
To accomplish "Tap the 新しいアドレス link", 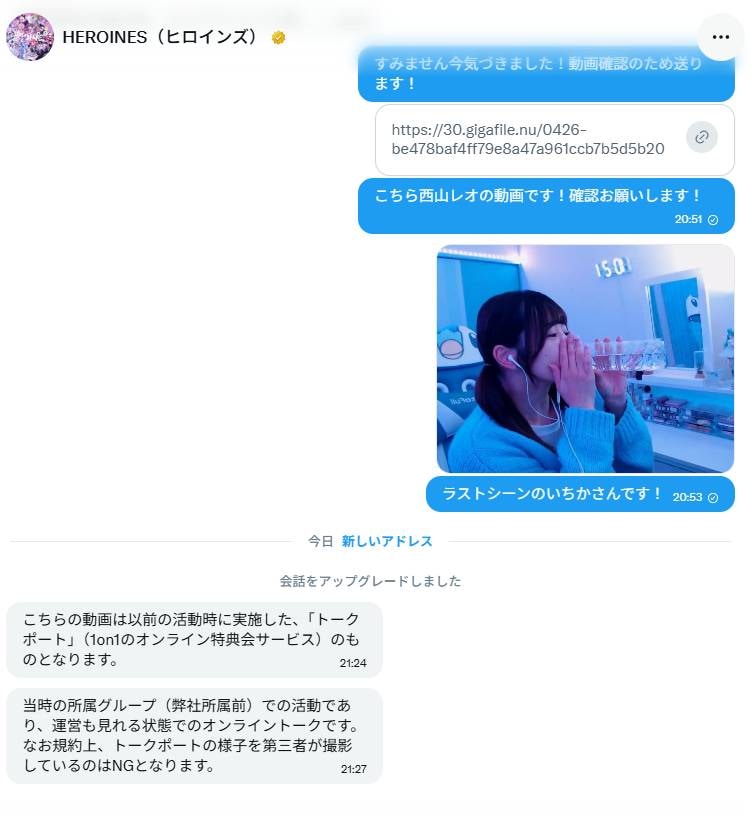I will tap(387, 541).
